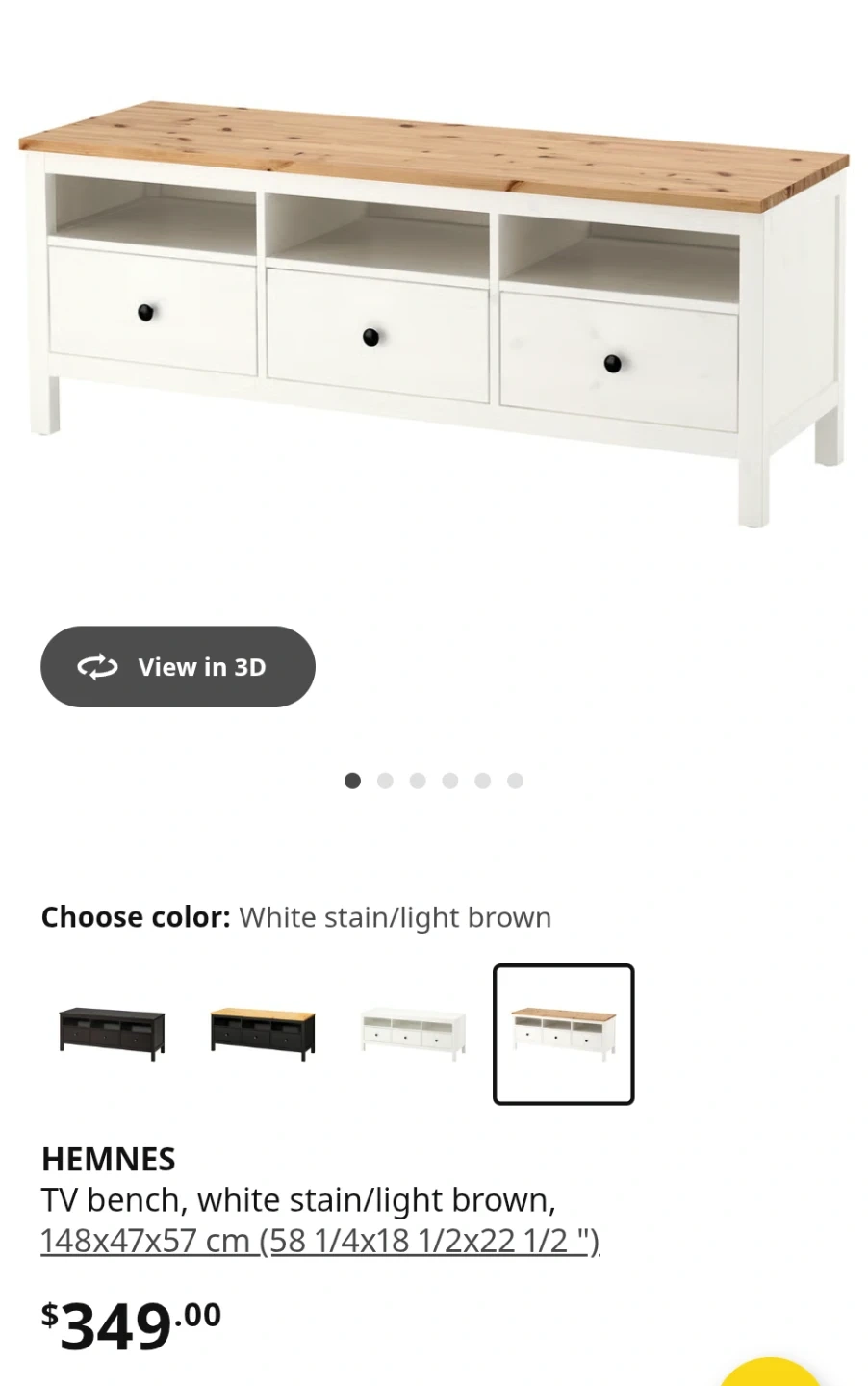The width and height of the screenshot is (868, 1386).
Task: Select the black-brown color option
Action: pos(112,1034)
